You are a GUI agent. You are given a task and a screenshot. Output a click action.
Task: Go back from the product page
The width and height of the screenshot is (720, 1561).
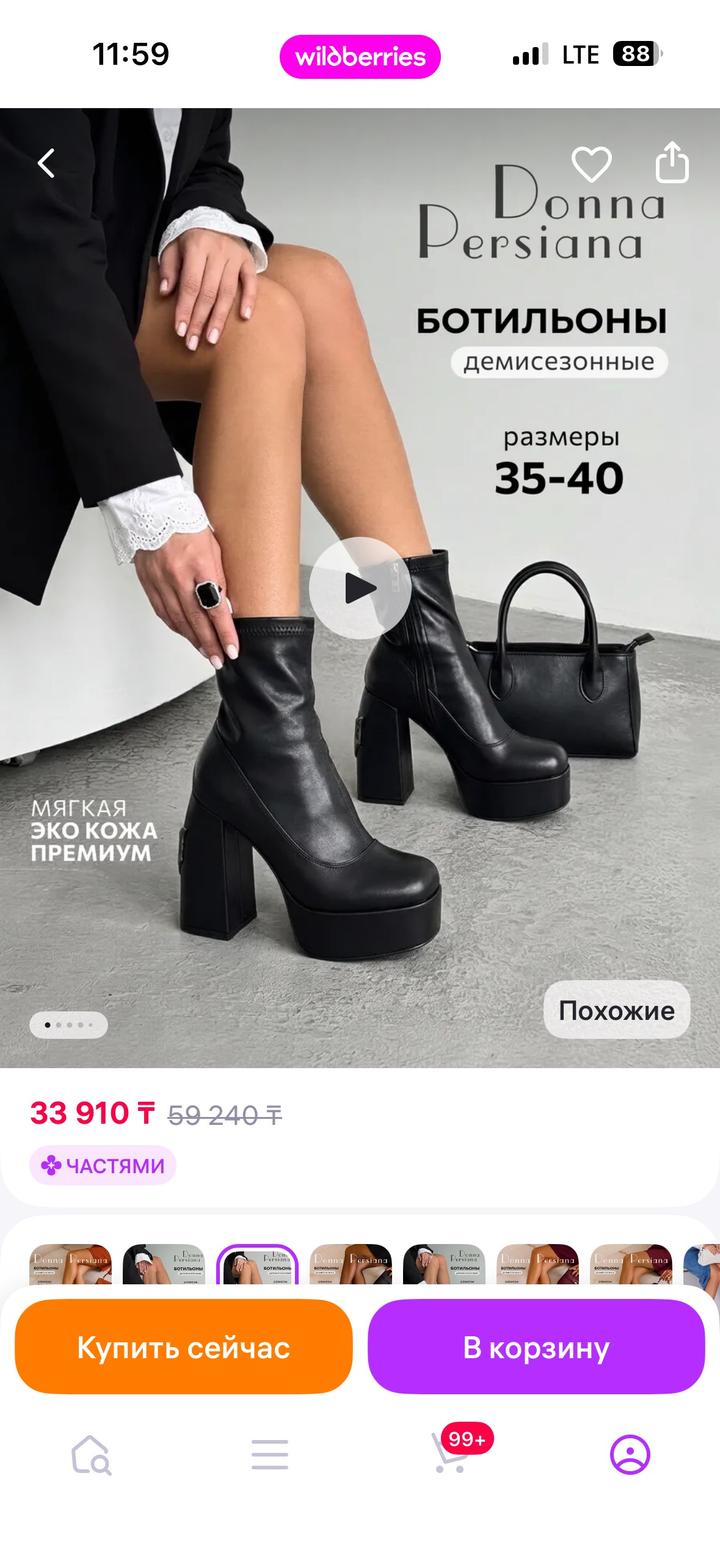tap(46, 163)
